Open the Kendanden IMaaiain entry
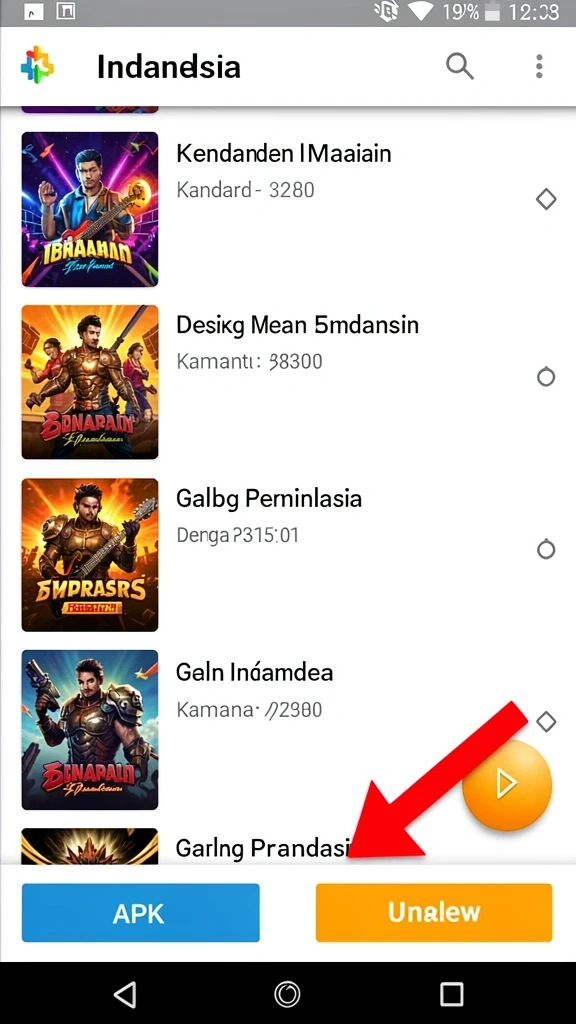The width and height of the screenshot is (576, 1024). coord(288,209)
